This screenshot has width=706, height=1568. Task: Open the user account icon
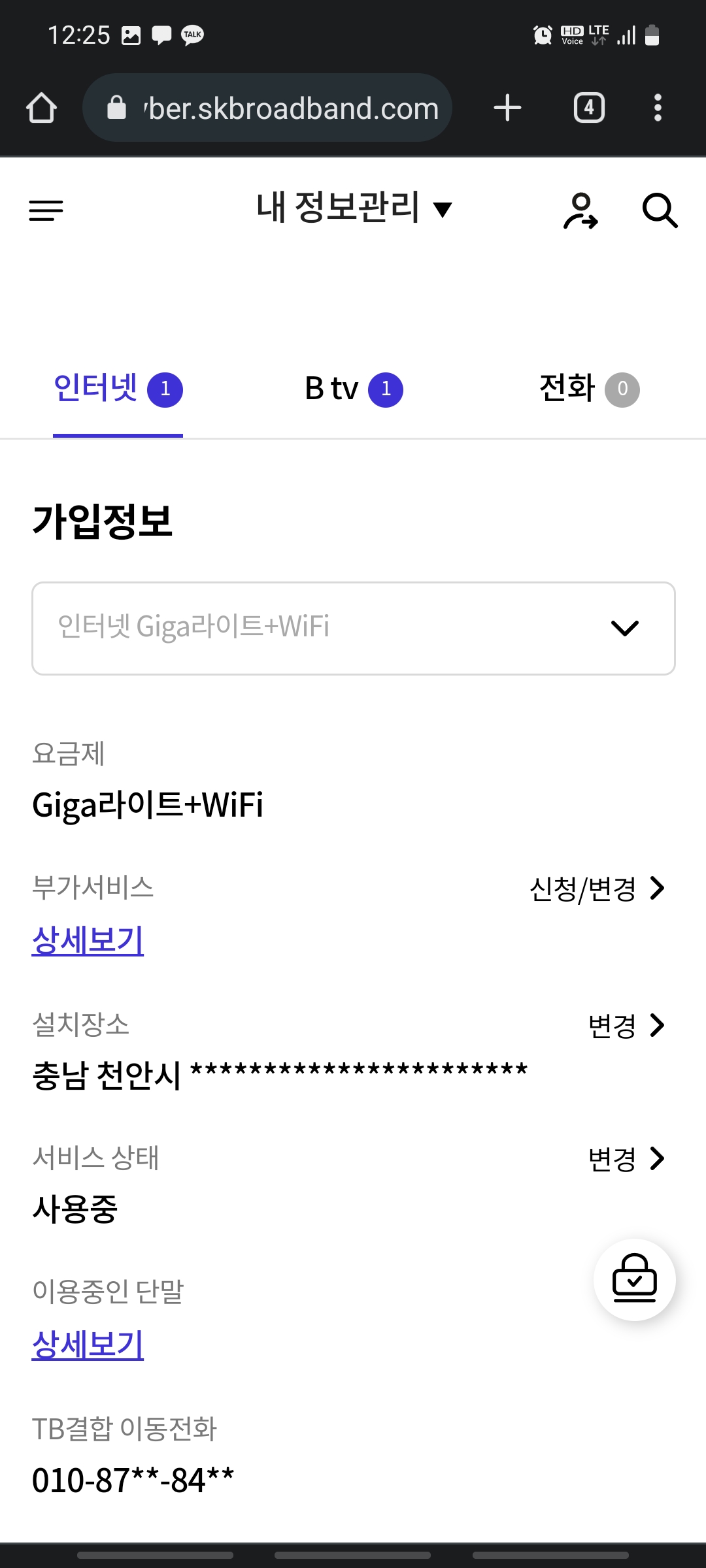pyautogui.click(x=580, y=210)
